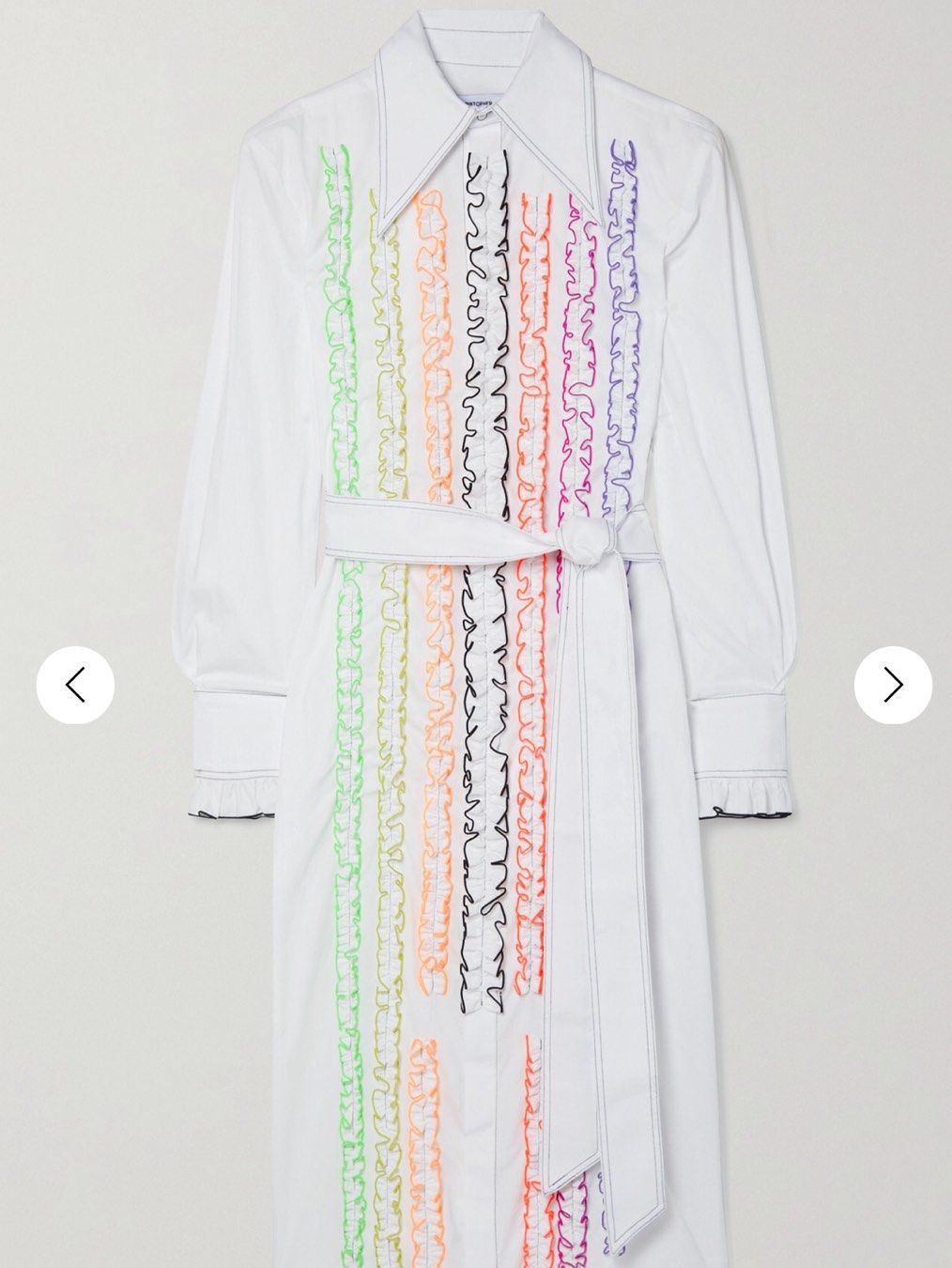Go to the next product image

893,685
